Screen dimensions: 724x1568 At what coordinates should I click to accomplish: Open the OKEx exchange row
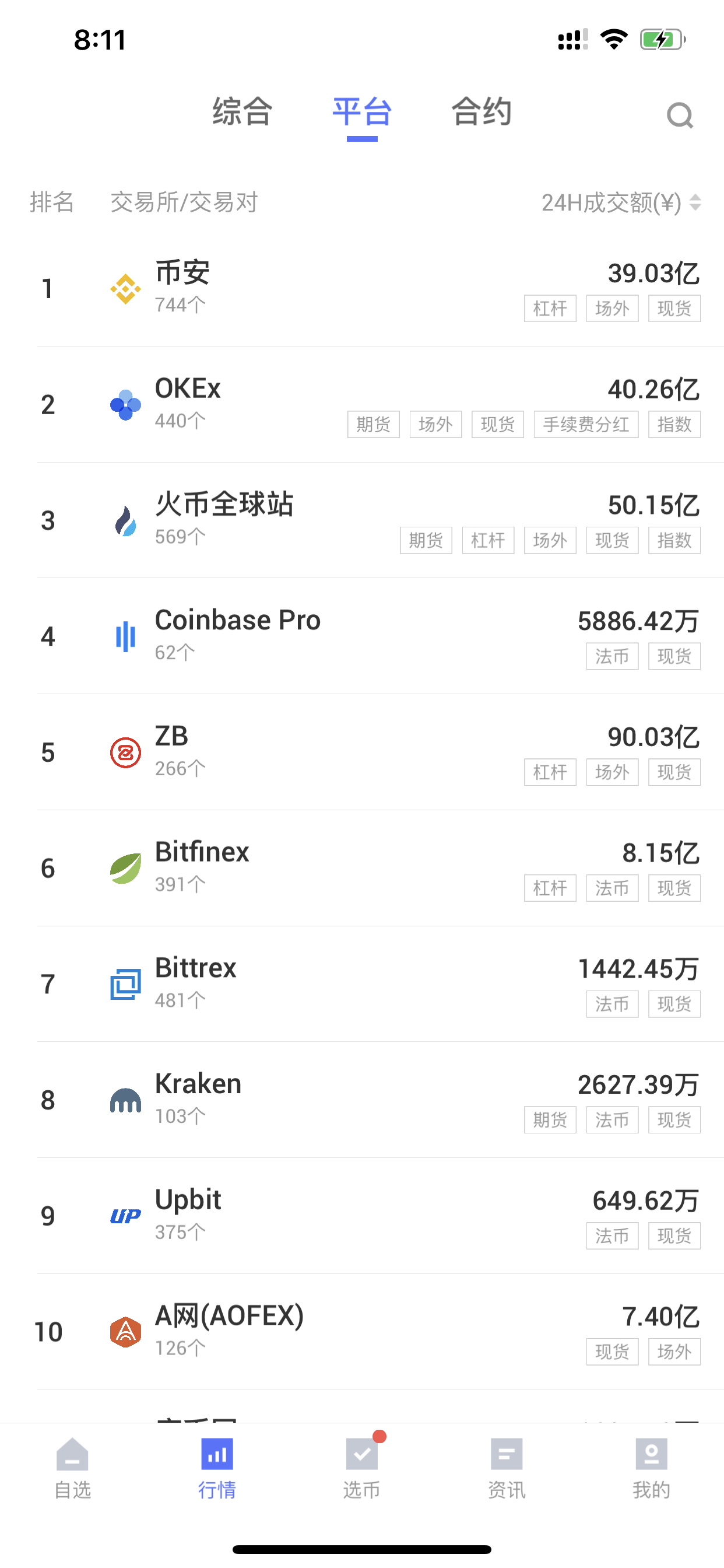pyautogui.click(x=362, y=404)
